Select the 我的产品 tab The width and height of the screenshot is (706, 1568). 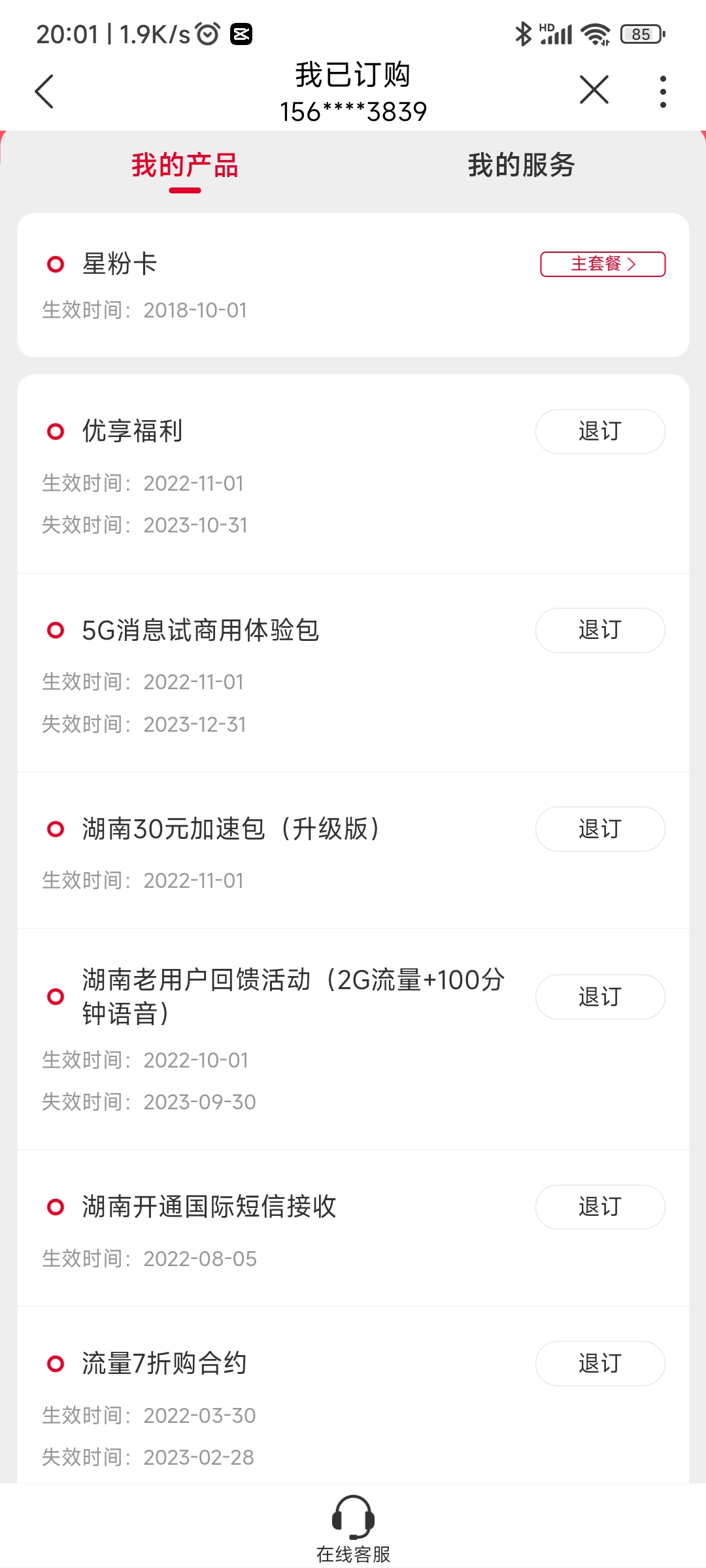click(185, 165)
